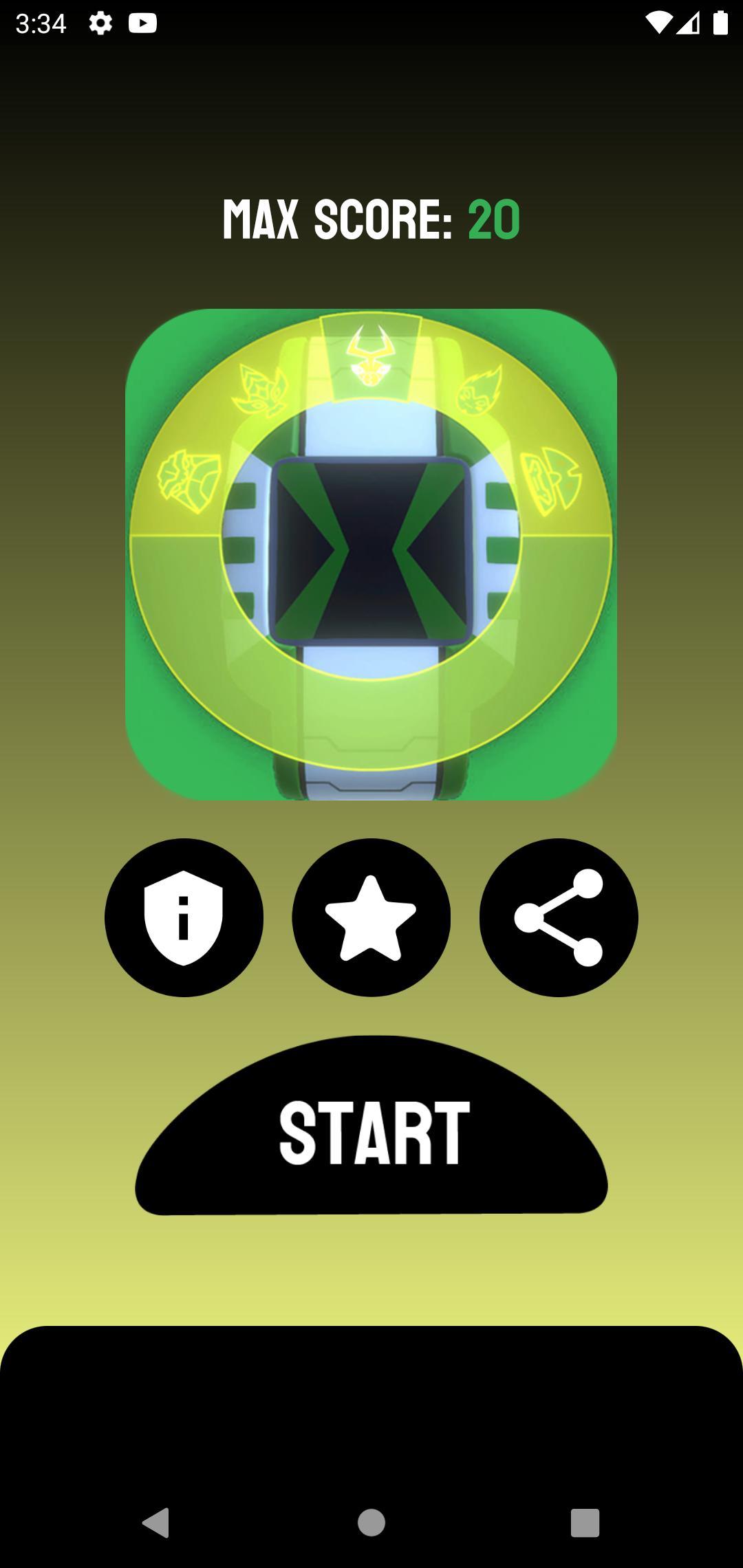Share the app using the share icon
The height and width of the screenshot is (1568, 743).
click(559, 917)
